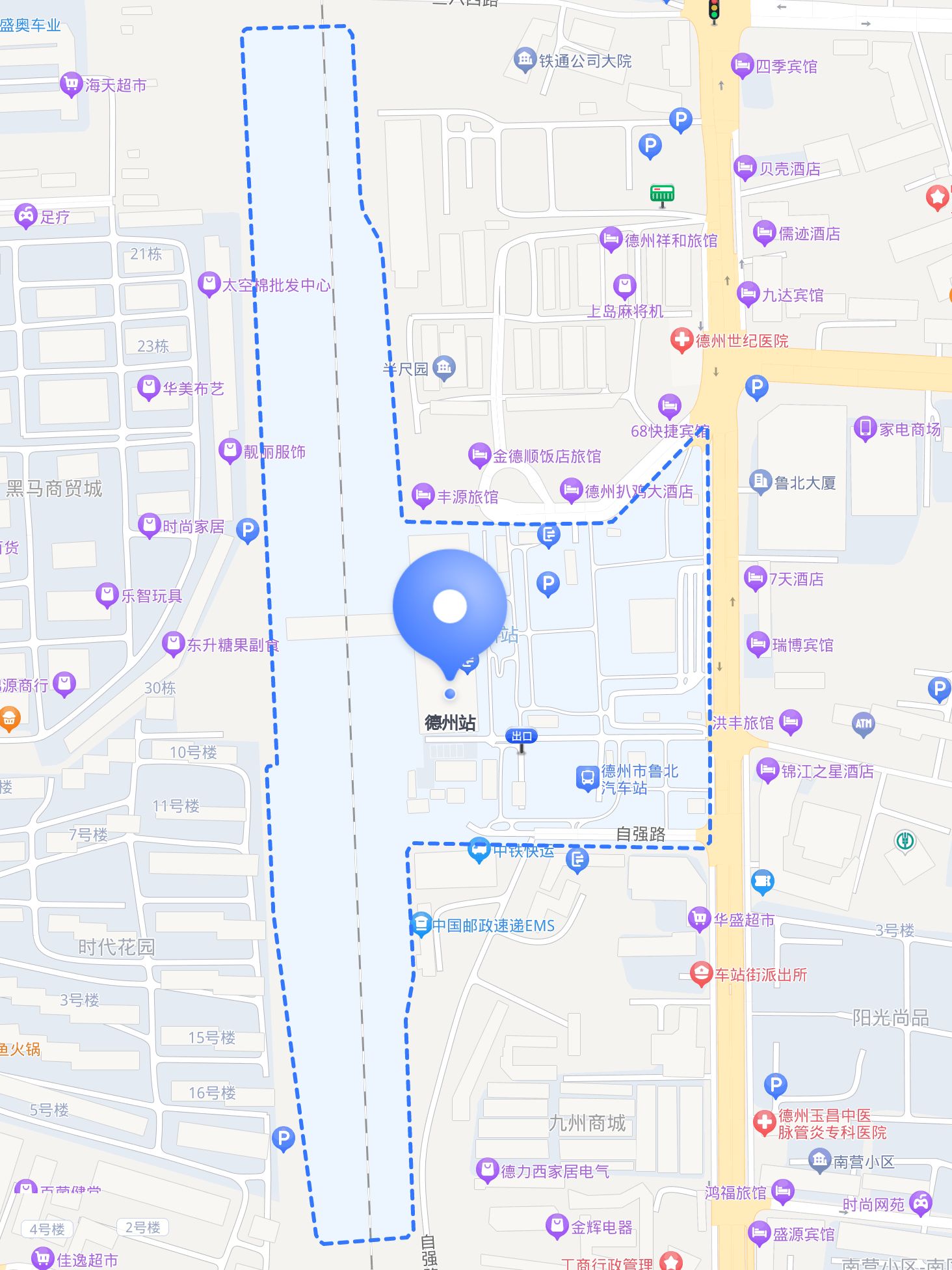Select the 华美布艺 shop marker

(x=149, y=388)
